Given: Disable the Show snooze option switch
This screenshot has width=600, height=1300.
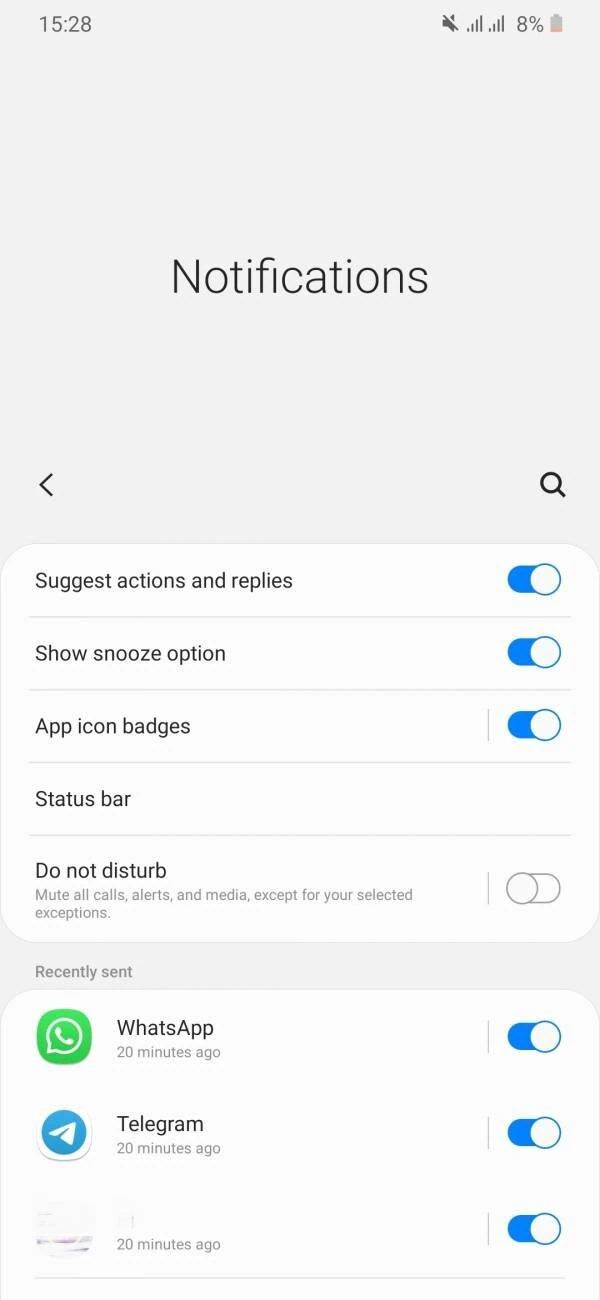Looking at the screenshot, I should tap(533, 653).
